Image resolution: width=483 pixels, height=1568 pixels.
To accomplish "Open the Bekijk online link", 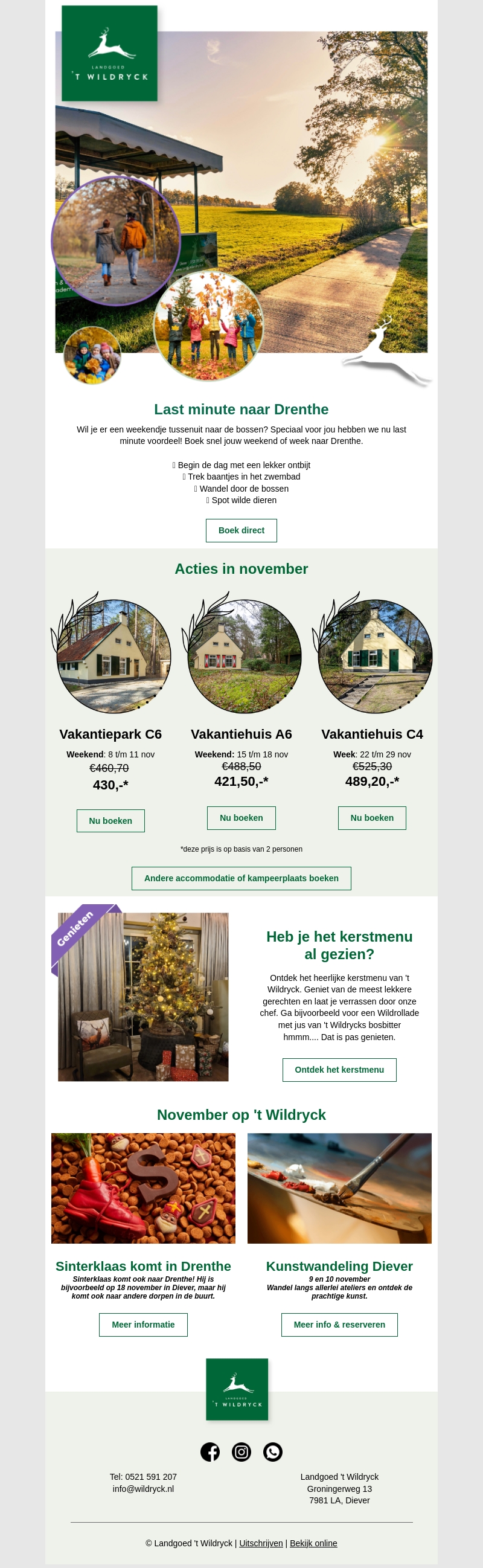I will [313, 1543].
